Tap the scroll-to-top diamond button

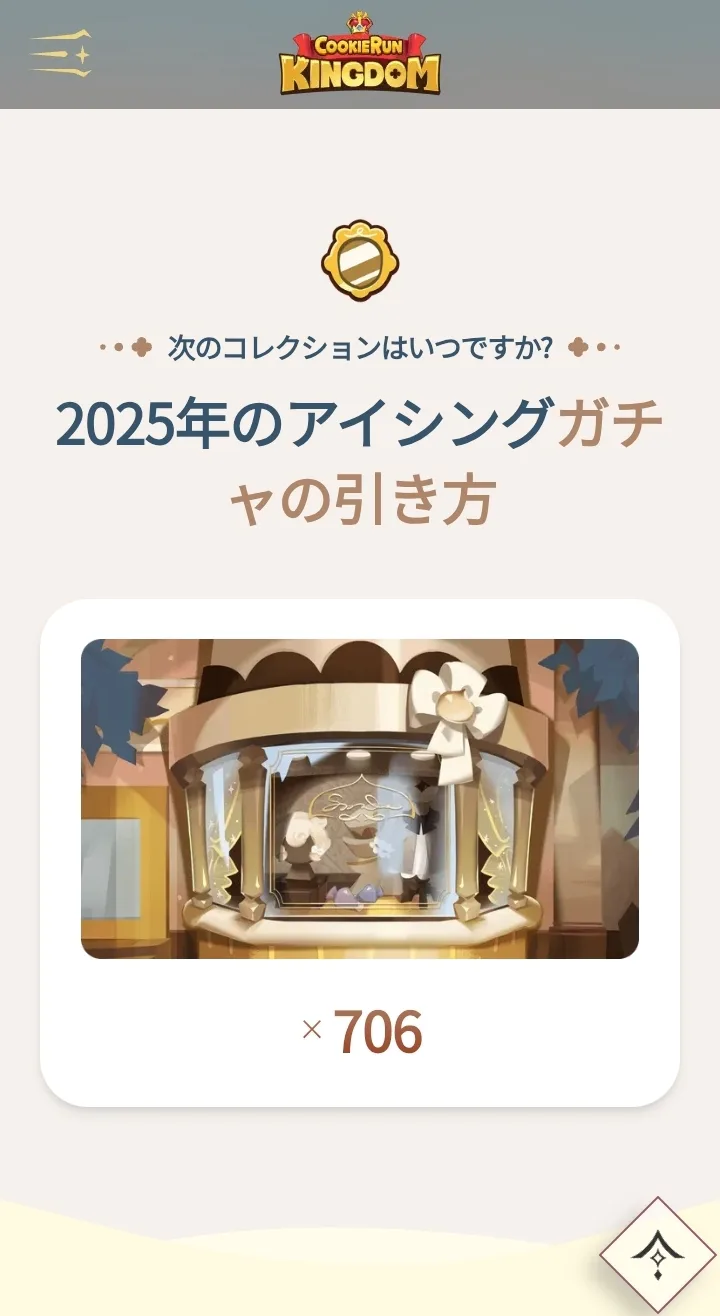[x=657, y=1255]
